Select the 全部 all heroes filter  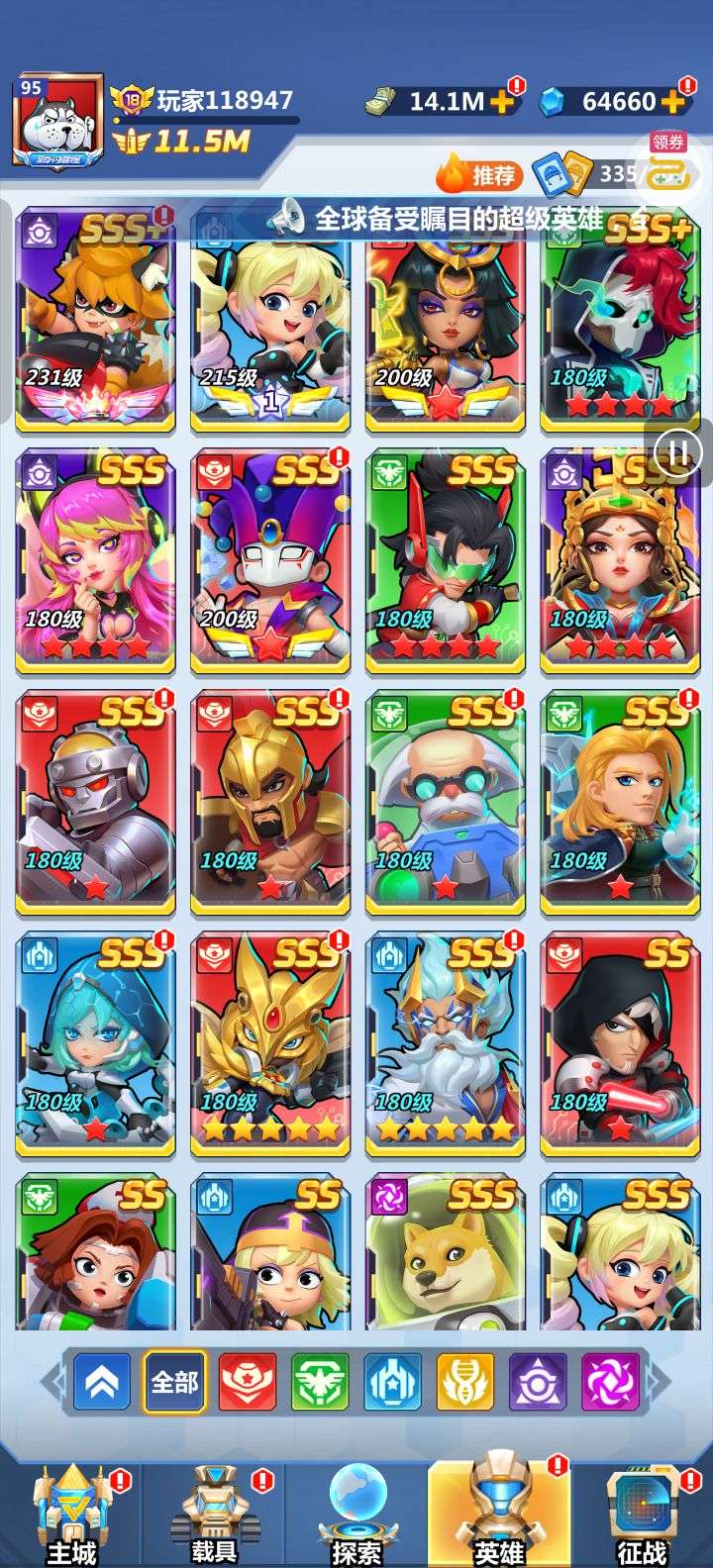[x=174, y=1381]
